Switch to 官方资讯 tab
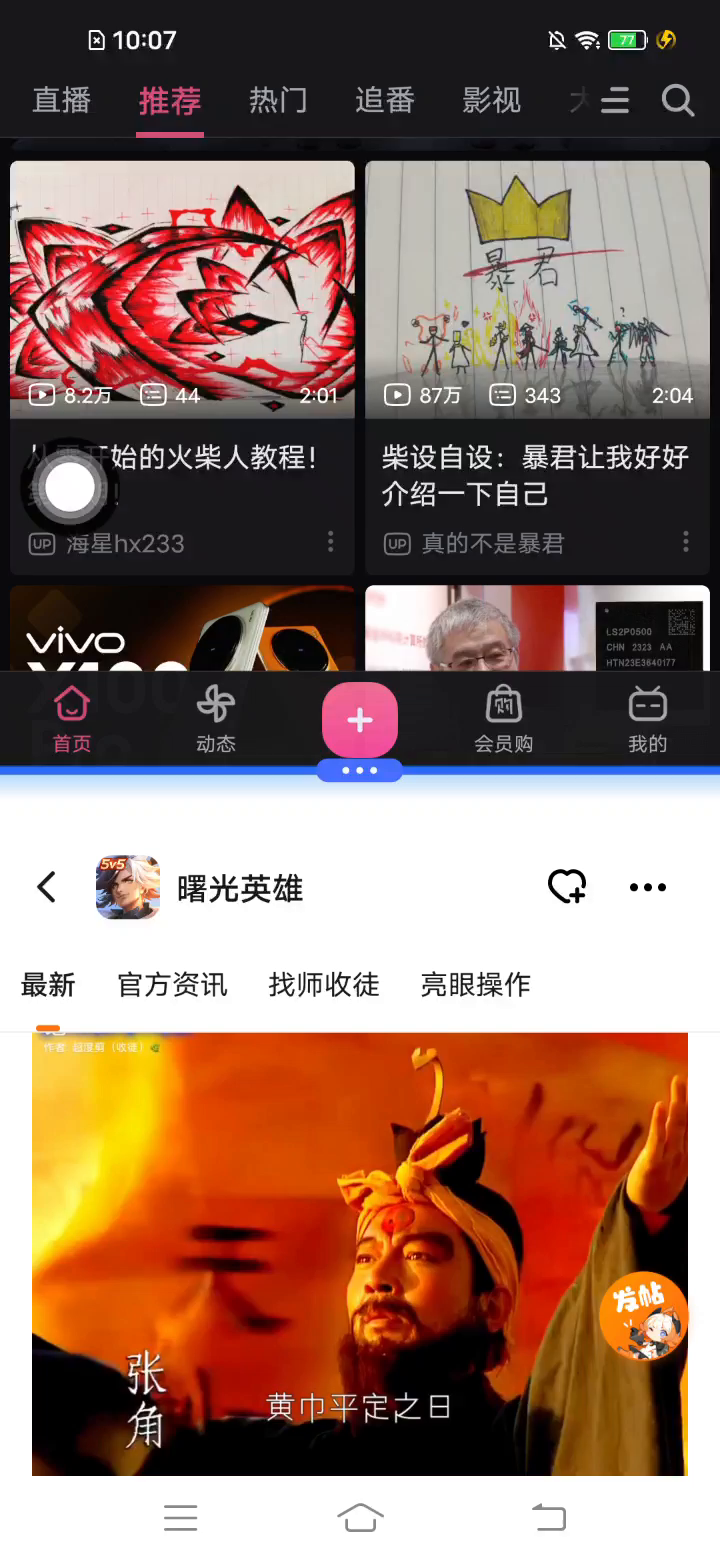This screenshot has width=720, height=1560. tap(172, 985)
